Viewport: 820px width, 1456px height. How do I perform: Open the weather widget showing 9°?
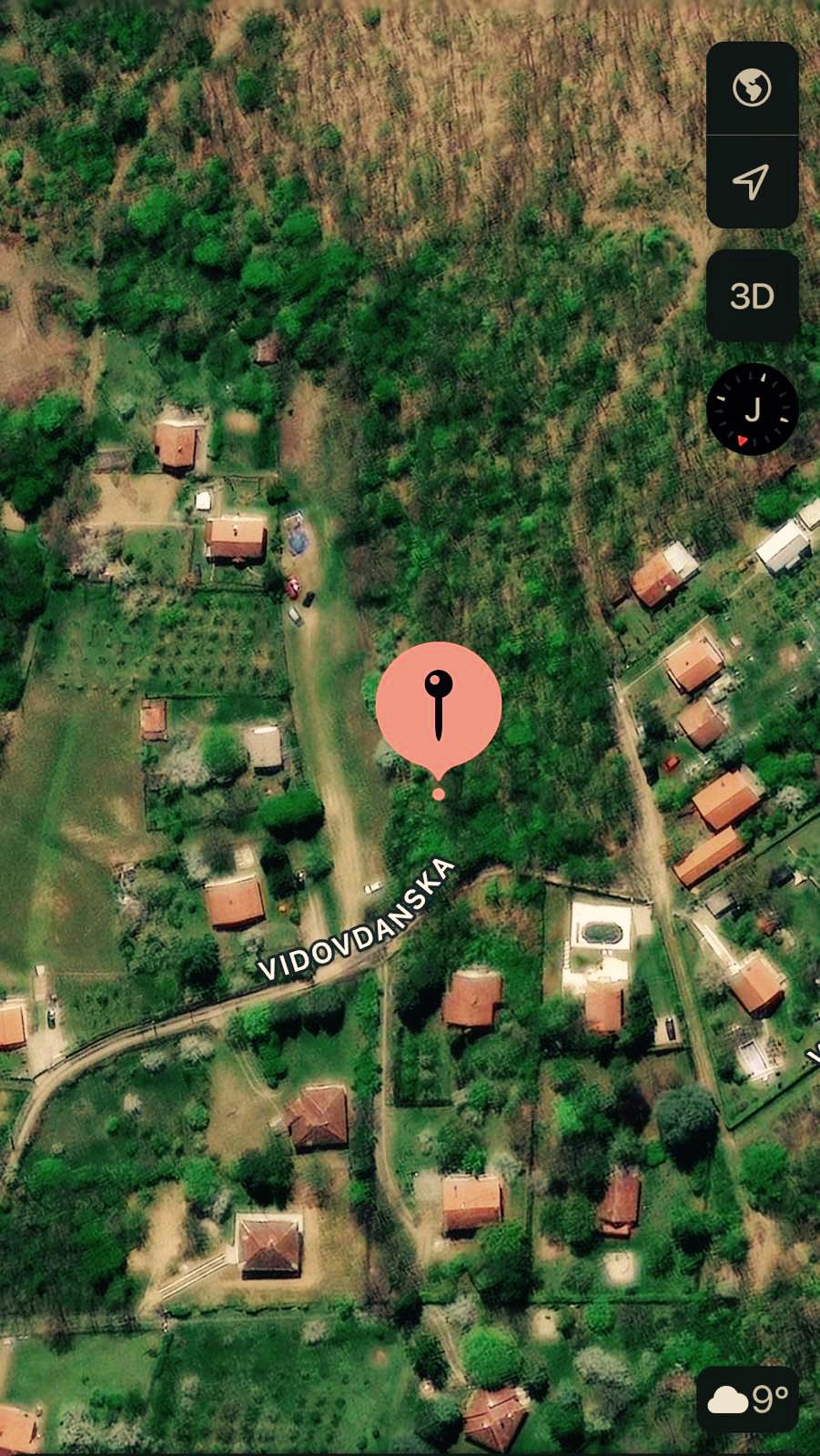click(x=748, y=1399)
